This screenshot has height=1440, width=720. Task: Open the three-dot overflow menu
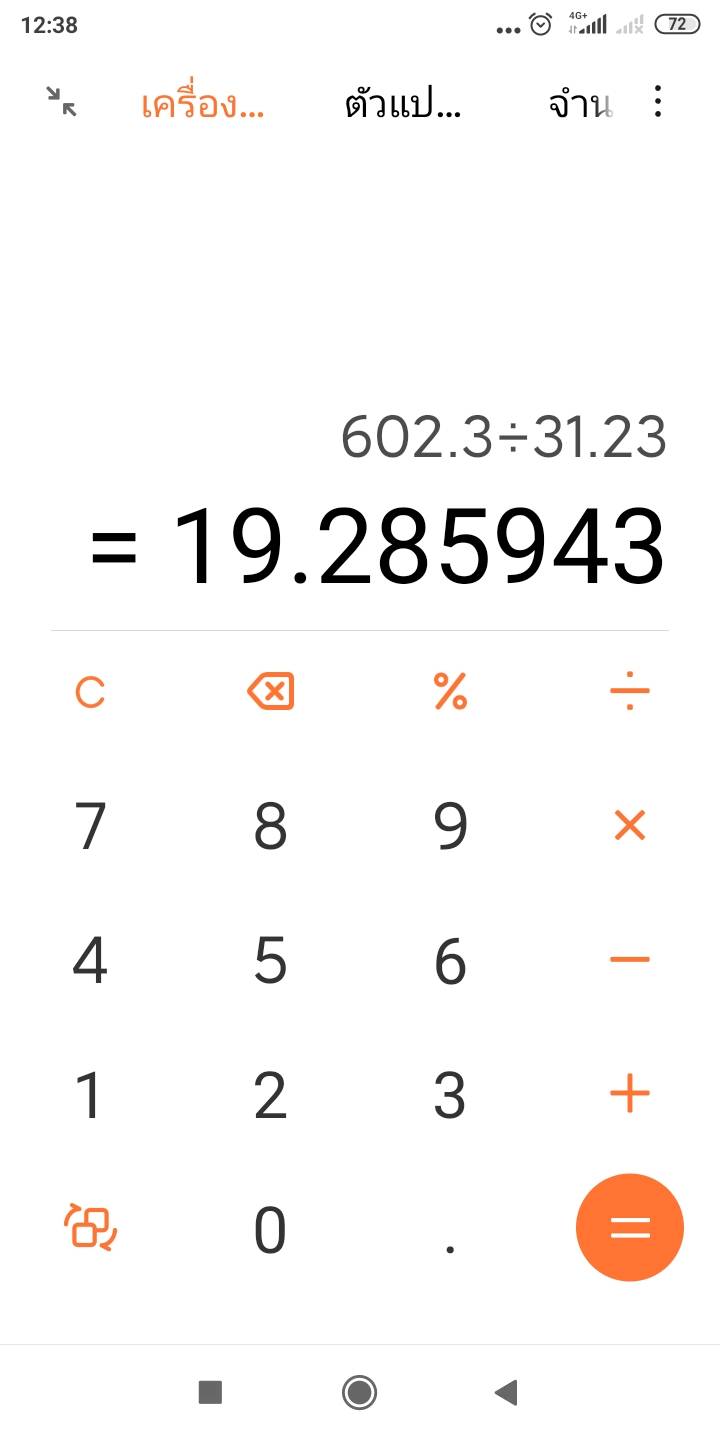[657, 101]
